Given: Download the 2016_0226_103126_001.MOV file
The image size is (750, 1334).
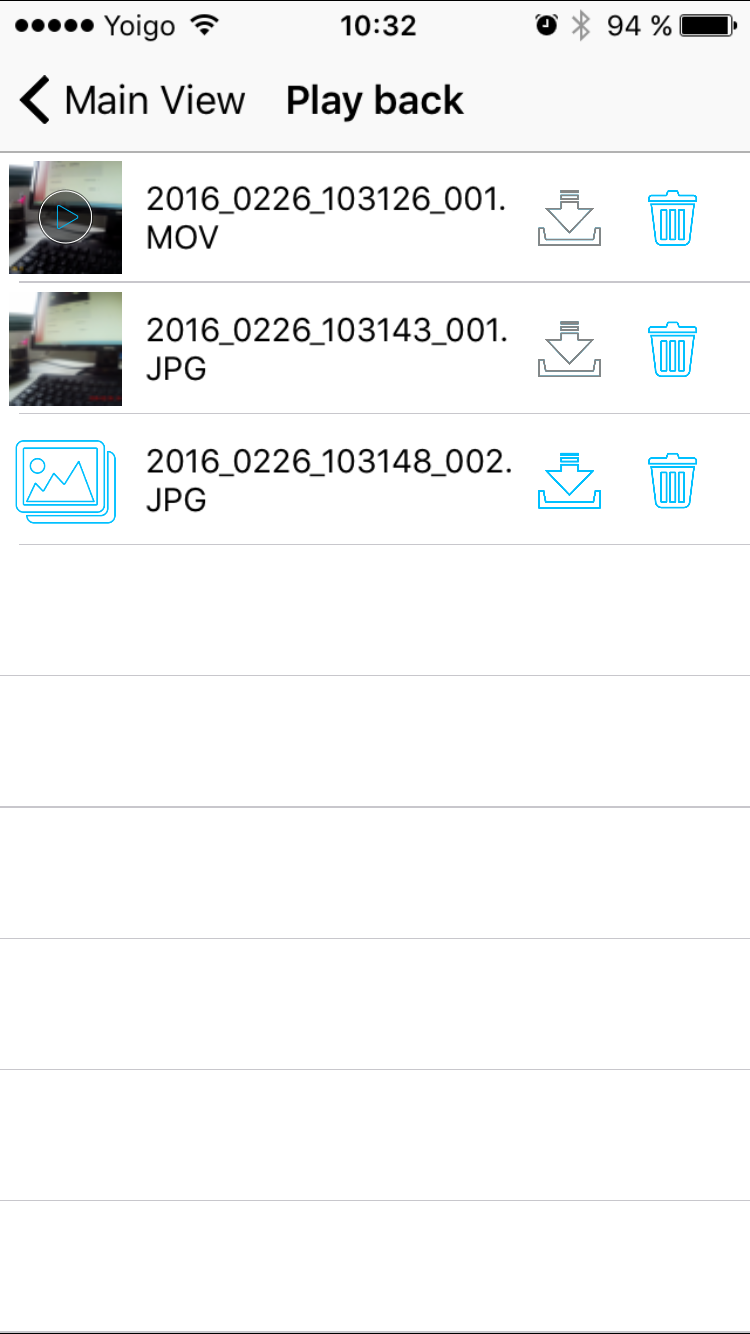Looking at the screenshot, I should pos(569,217).
